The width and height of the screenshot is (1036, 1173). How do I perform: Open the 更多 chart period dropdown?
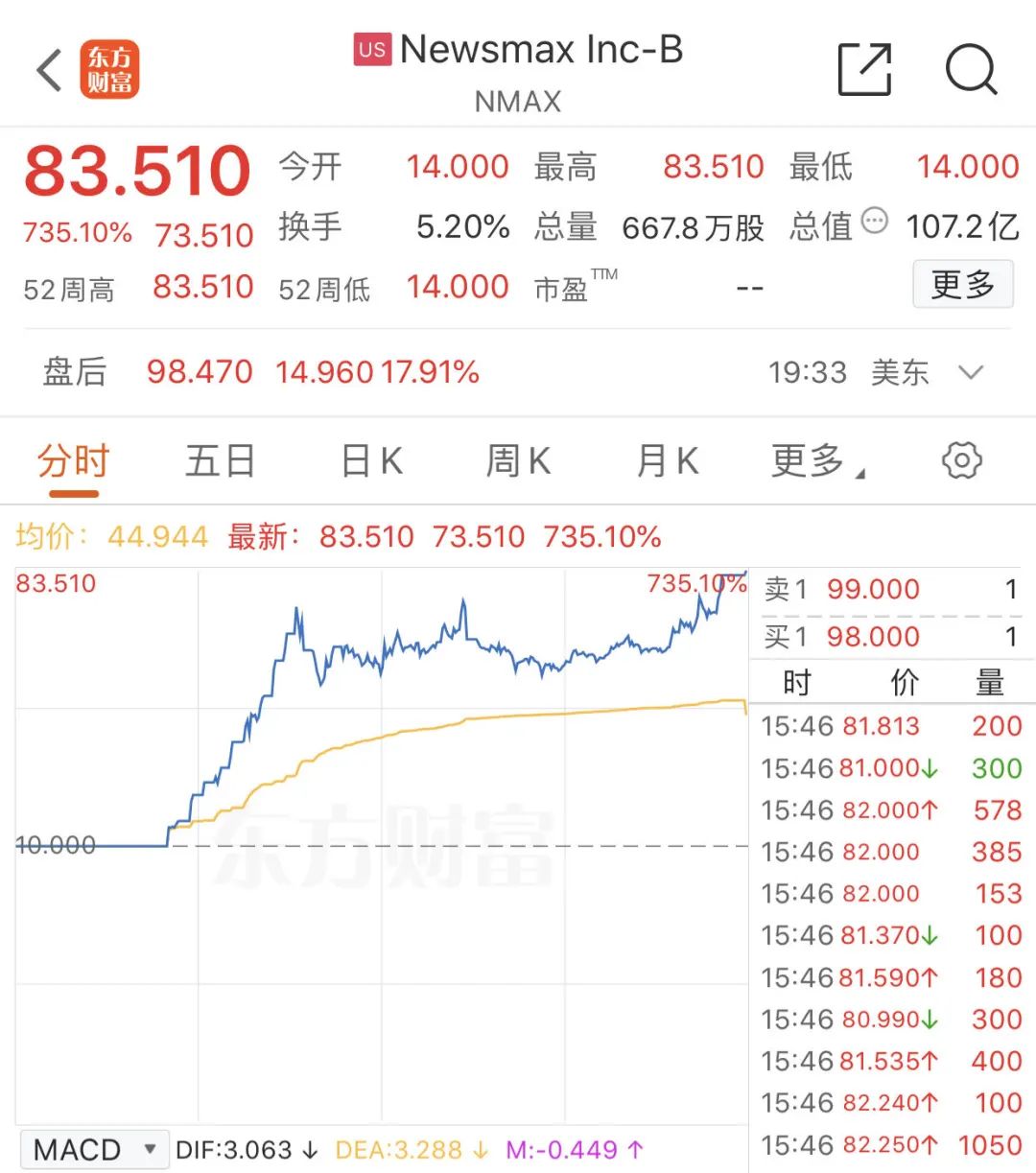pyautogui.click(x=816, y=461)
